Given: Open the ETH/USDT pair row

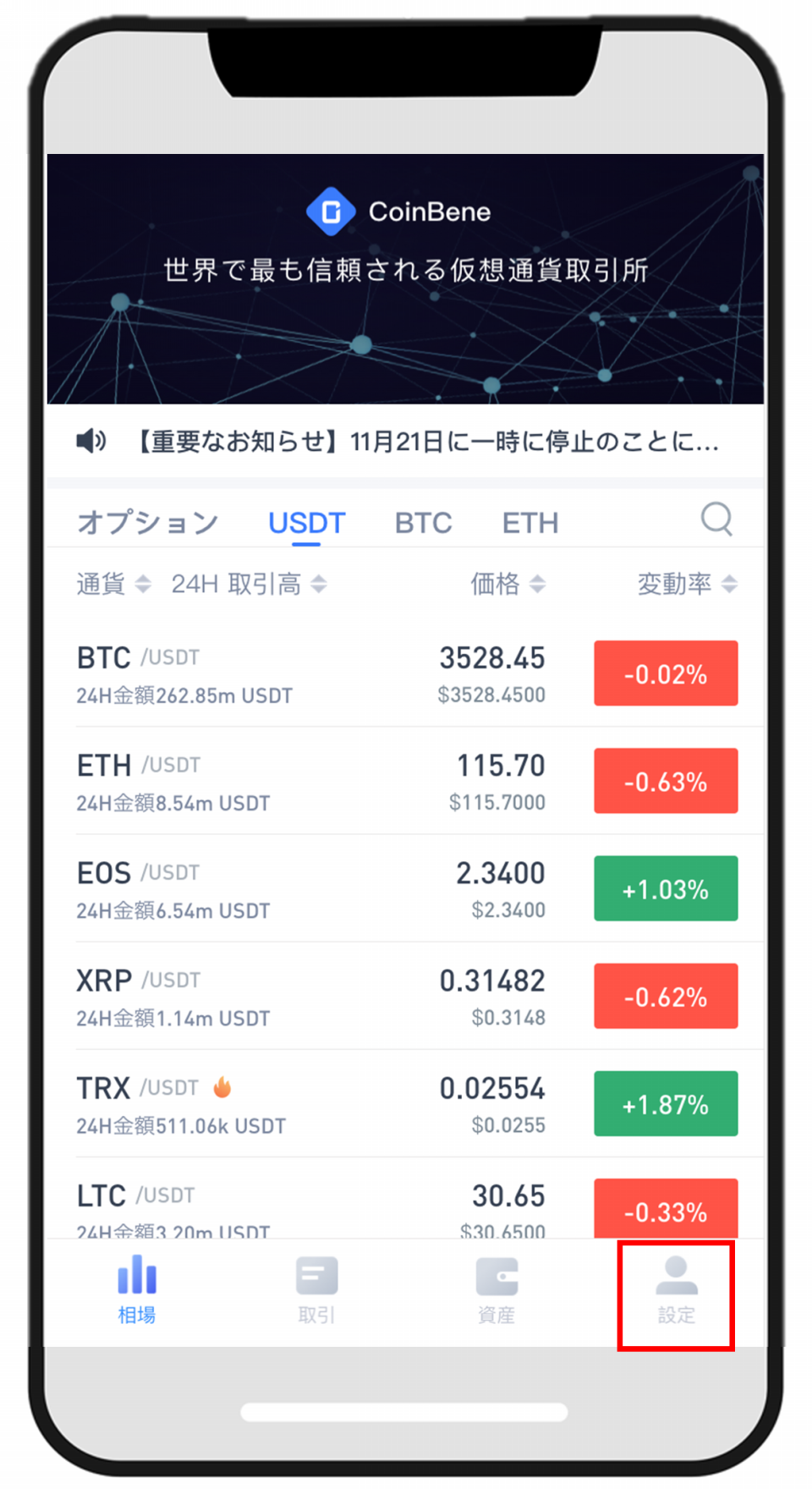Looking at the screenshot, I should point(406,781).
